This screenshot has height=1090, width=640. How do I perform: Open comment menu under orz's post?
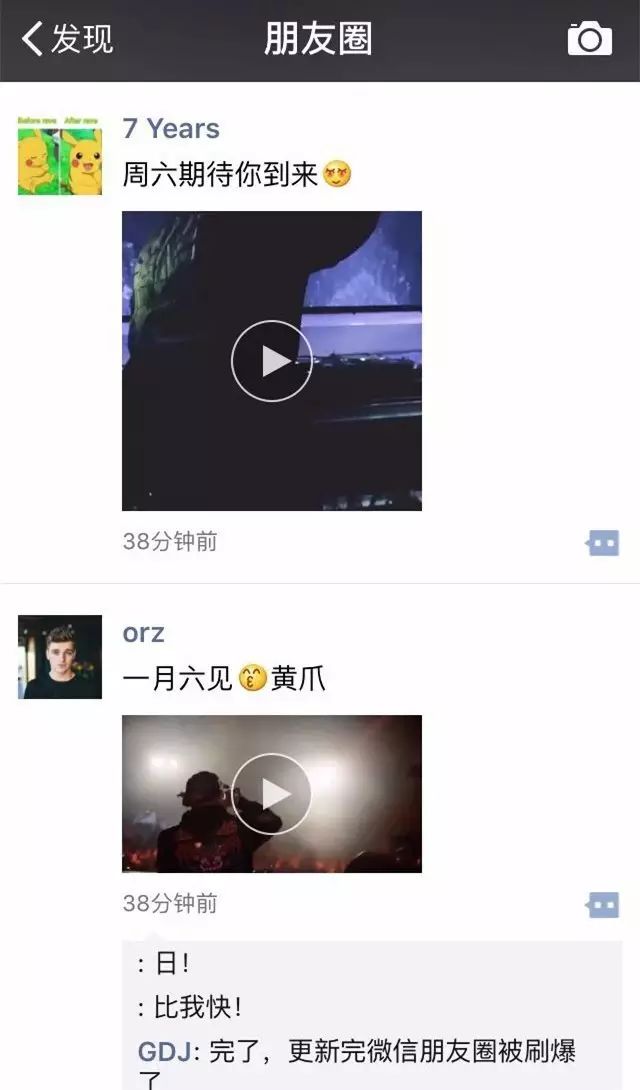coord(602,905)
